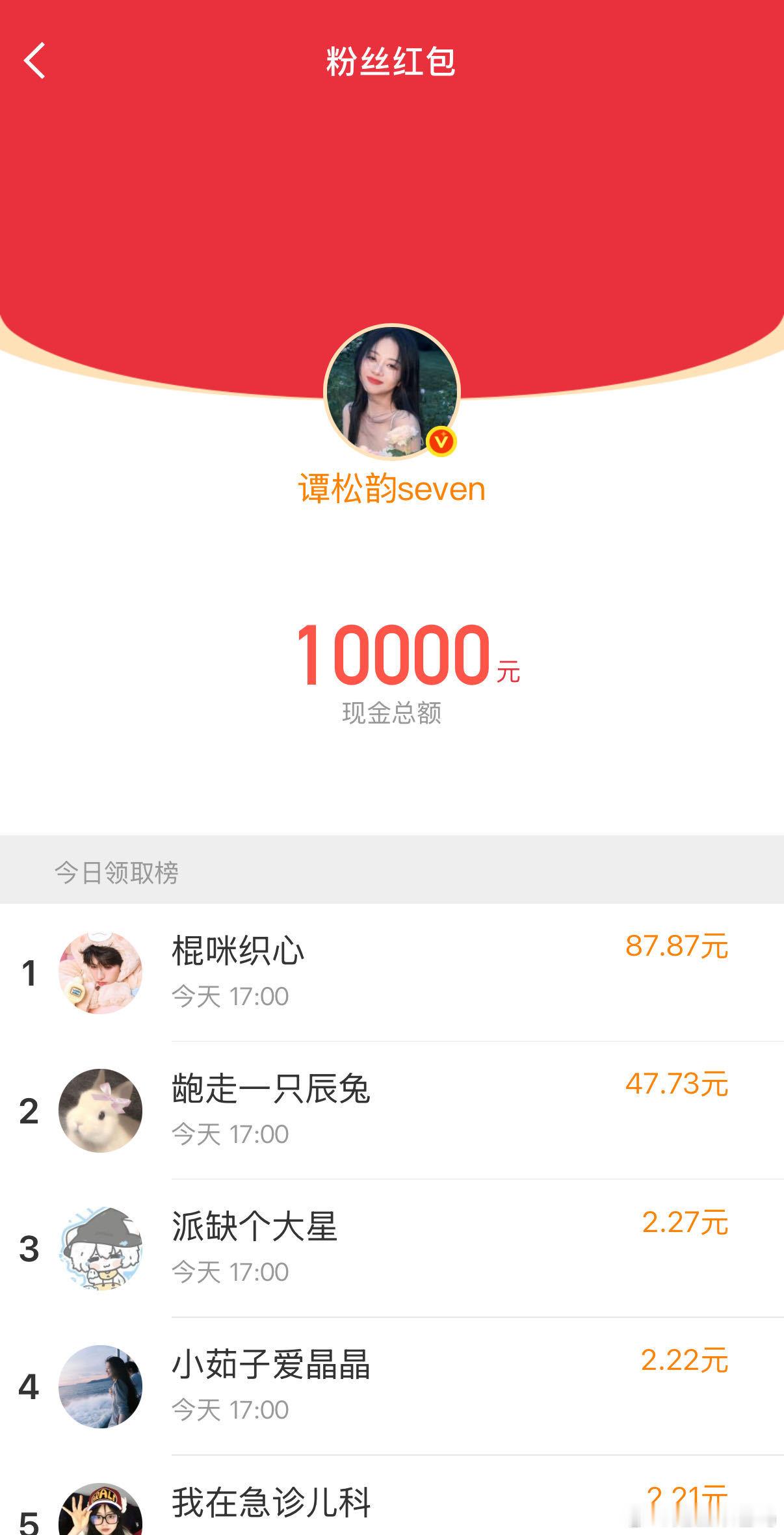Viewport: 784px width, 1535px height.
Task: Open the rabbit avatar of 龅走一只辰兔
Action: pyautogui.click(x=101, y=1110)
